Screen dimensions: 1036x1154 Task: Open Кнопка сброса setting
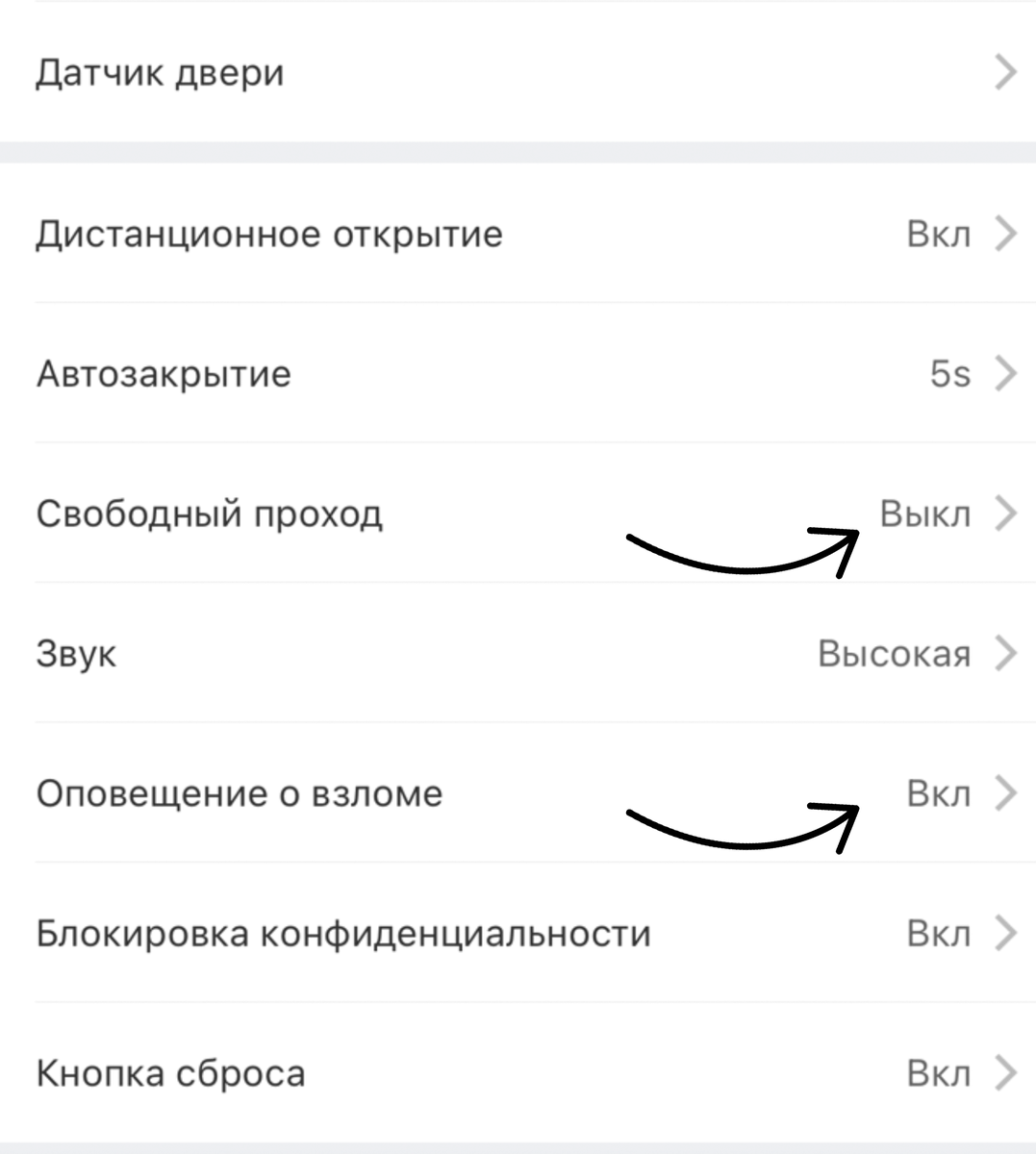point(518,1073)
